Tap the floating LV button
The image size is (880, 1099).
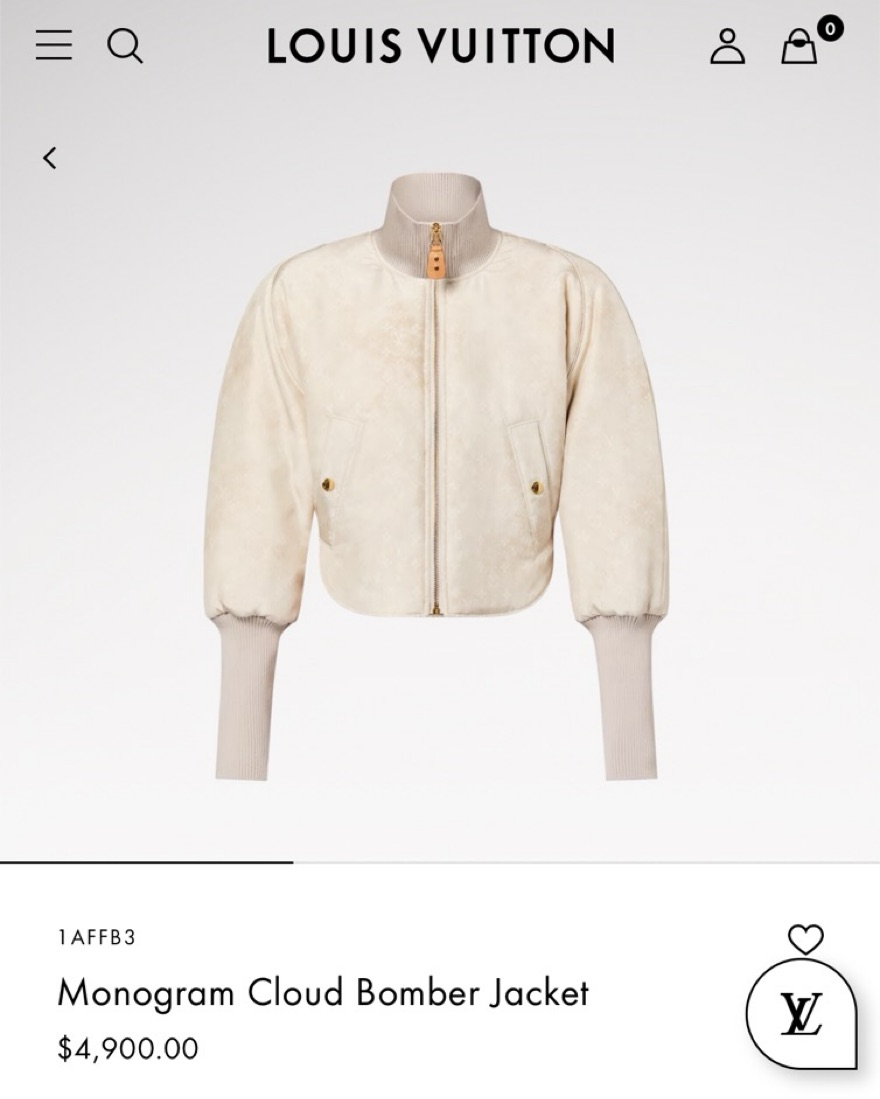pos(801,1014)
